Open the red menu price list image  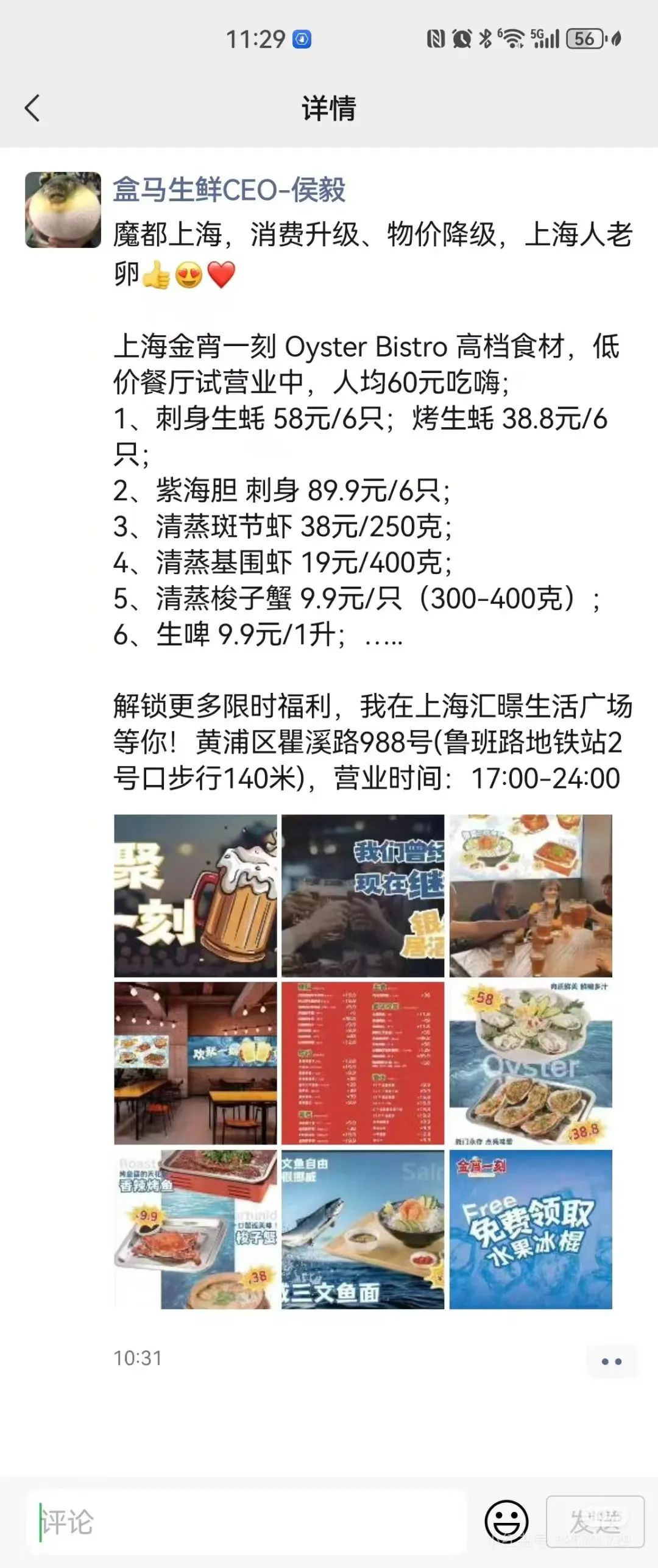coord(363,1063)
